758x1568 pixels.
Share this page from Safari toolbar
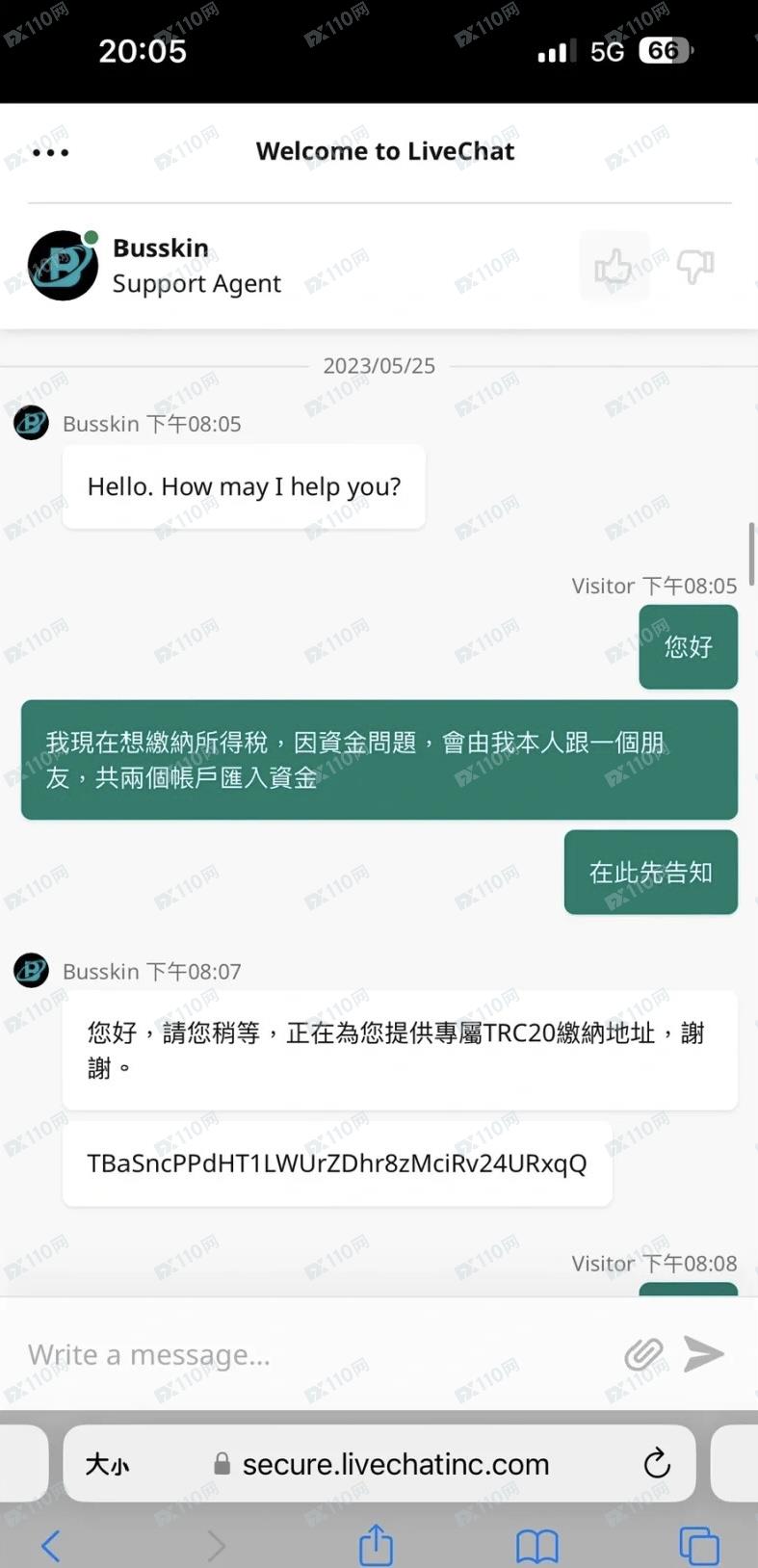pos(376,1545)
